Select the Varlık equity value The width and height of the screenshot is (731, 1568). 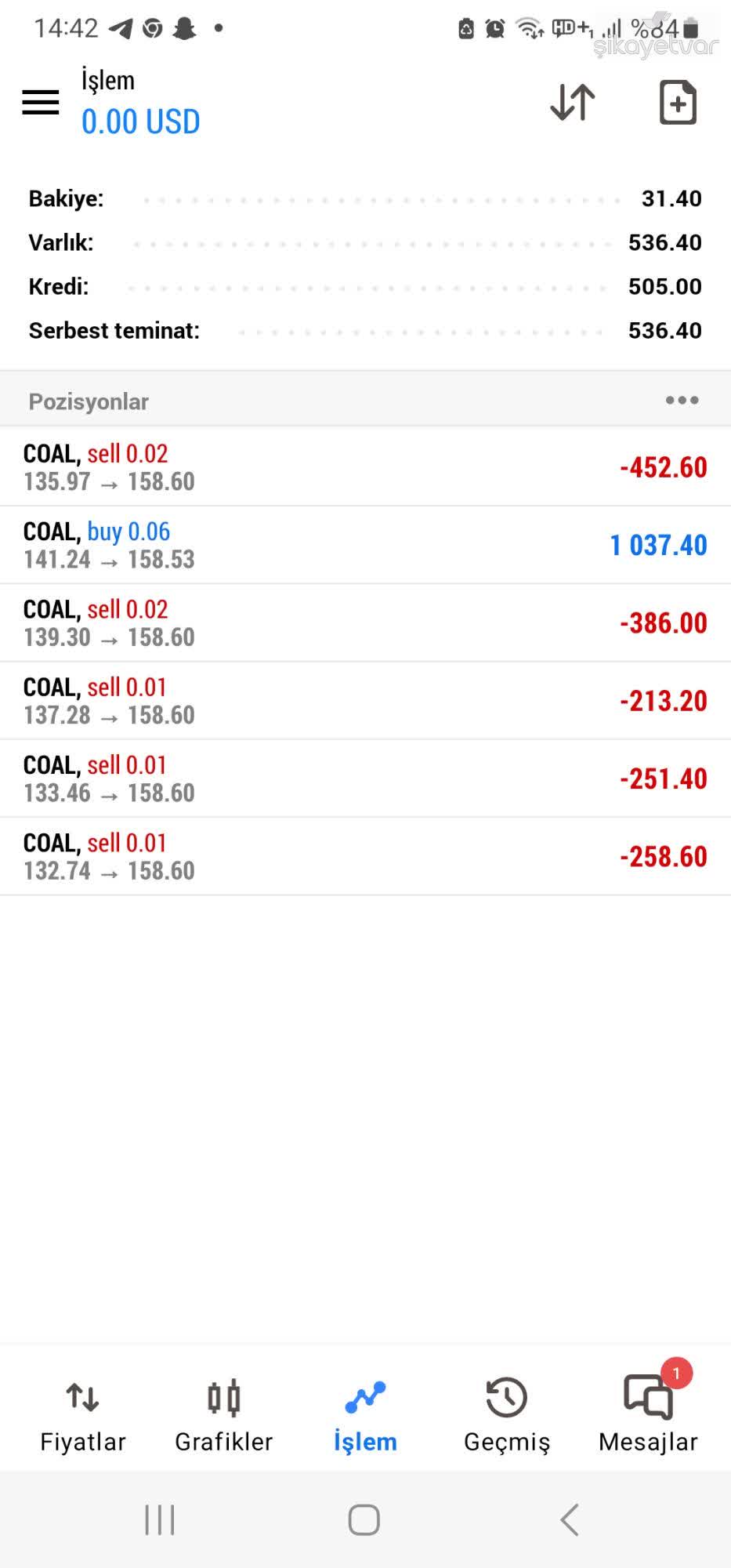665,242
